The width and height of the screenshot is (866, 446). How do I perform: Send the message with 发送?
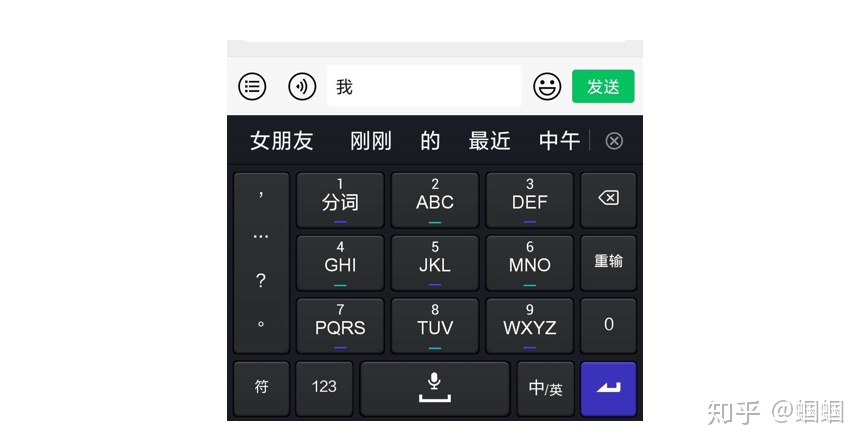(603, 87)
